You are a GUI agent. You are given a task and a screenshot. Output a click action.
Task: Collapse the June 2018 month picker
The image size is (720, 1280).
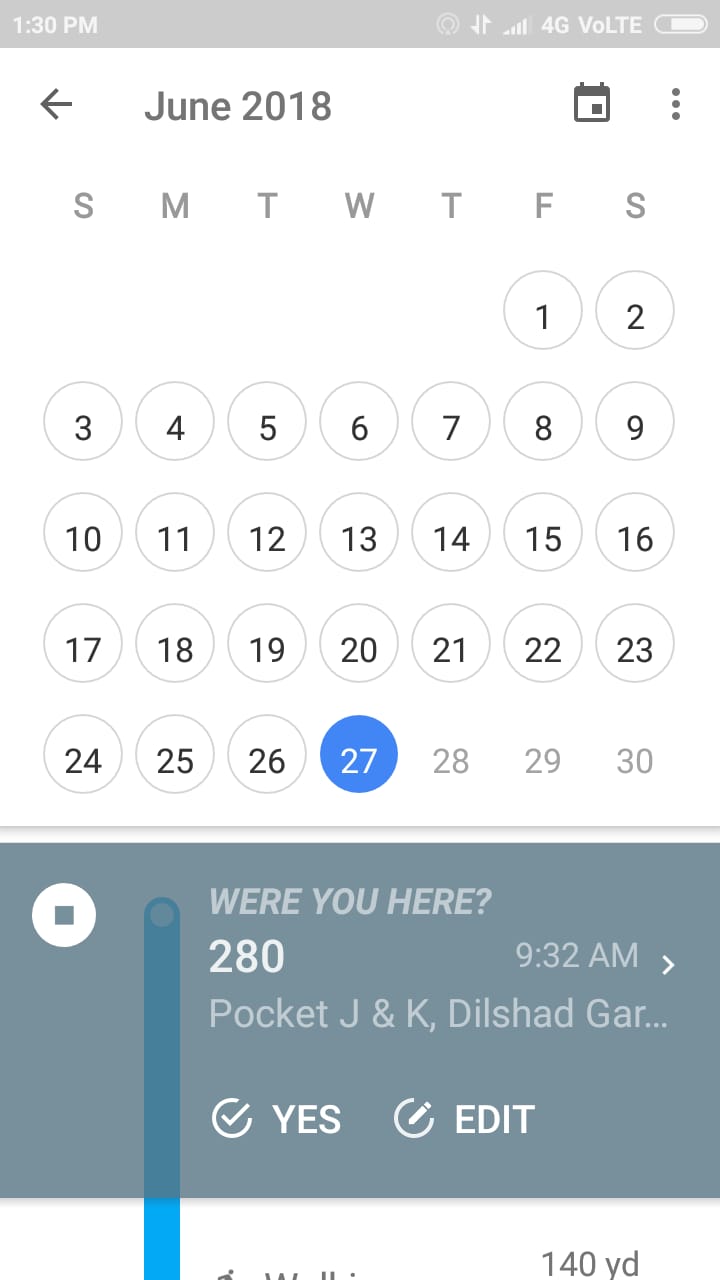point(238,106)
